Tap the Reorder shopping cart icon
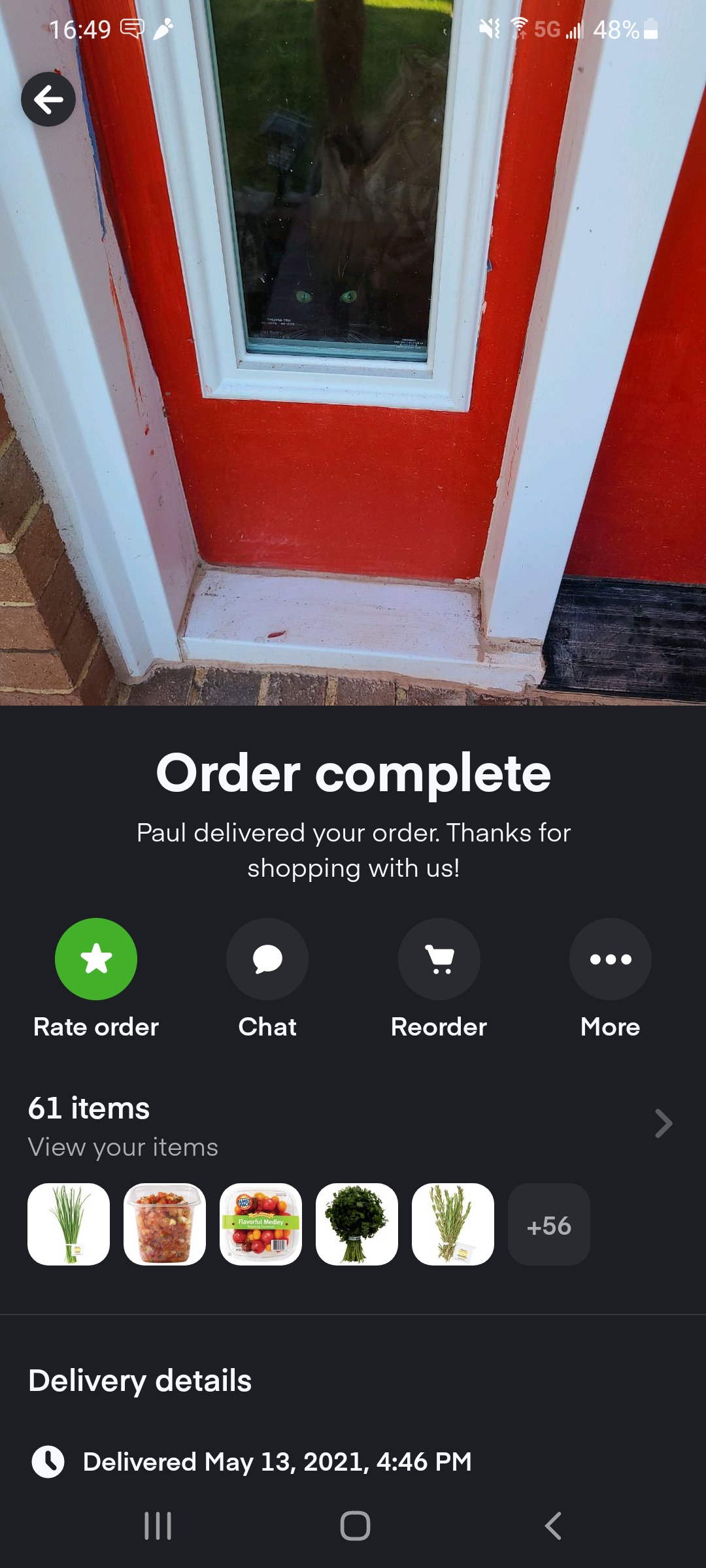706x1568 pixels. [x=439, y=958]
